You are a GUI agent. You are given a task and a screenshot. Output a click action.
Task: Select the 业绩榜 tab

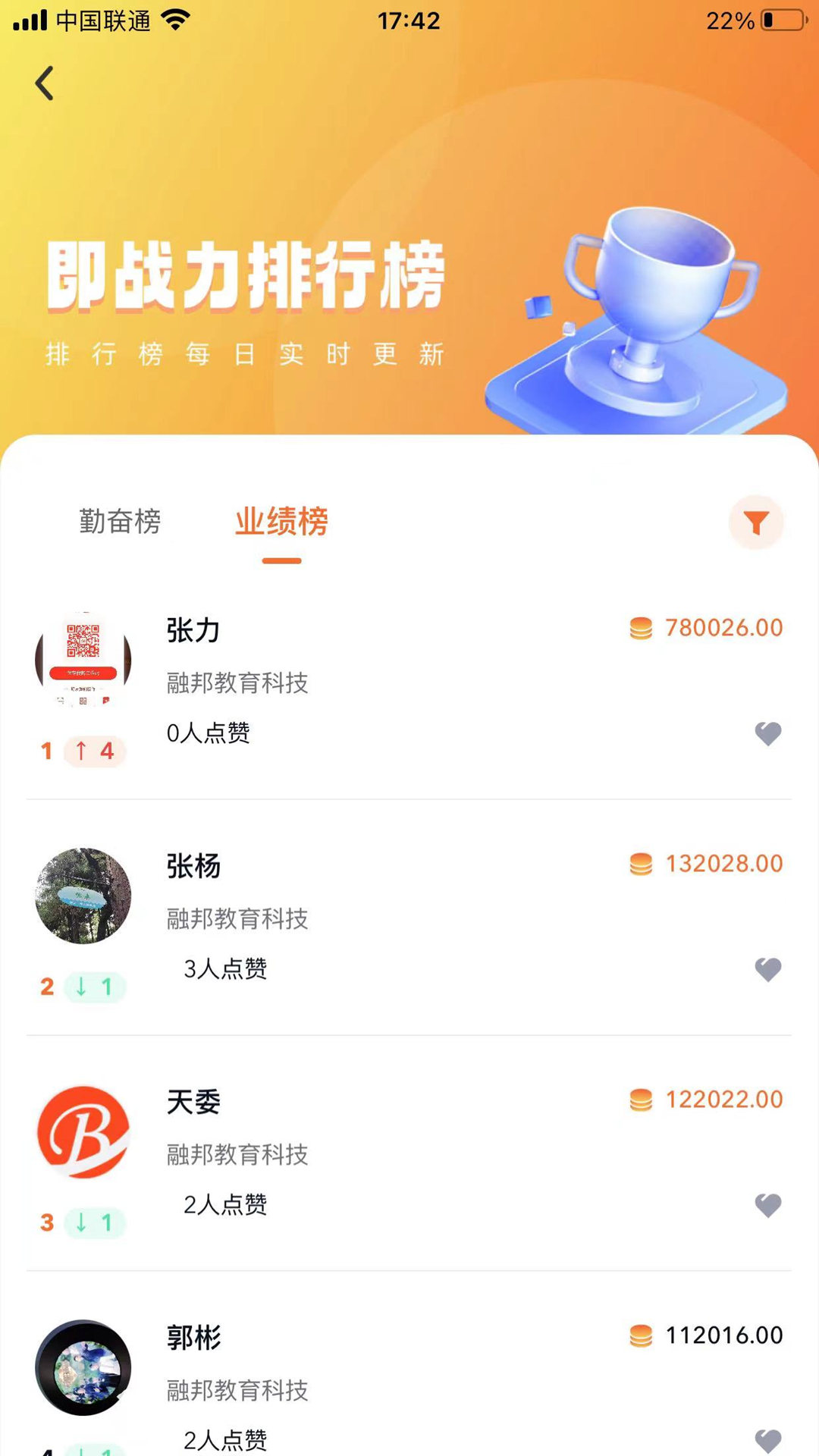pyautogui.click(x=281, y=522)
